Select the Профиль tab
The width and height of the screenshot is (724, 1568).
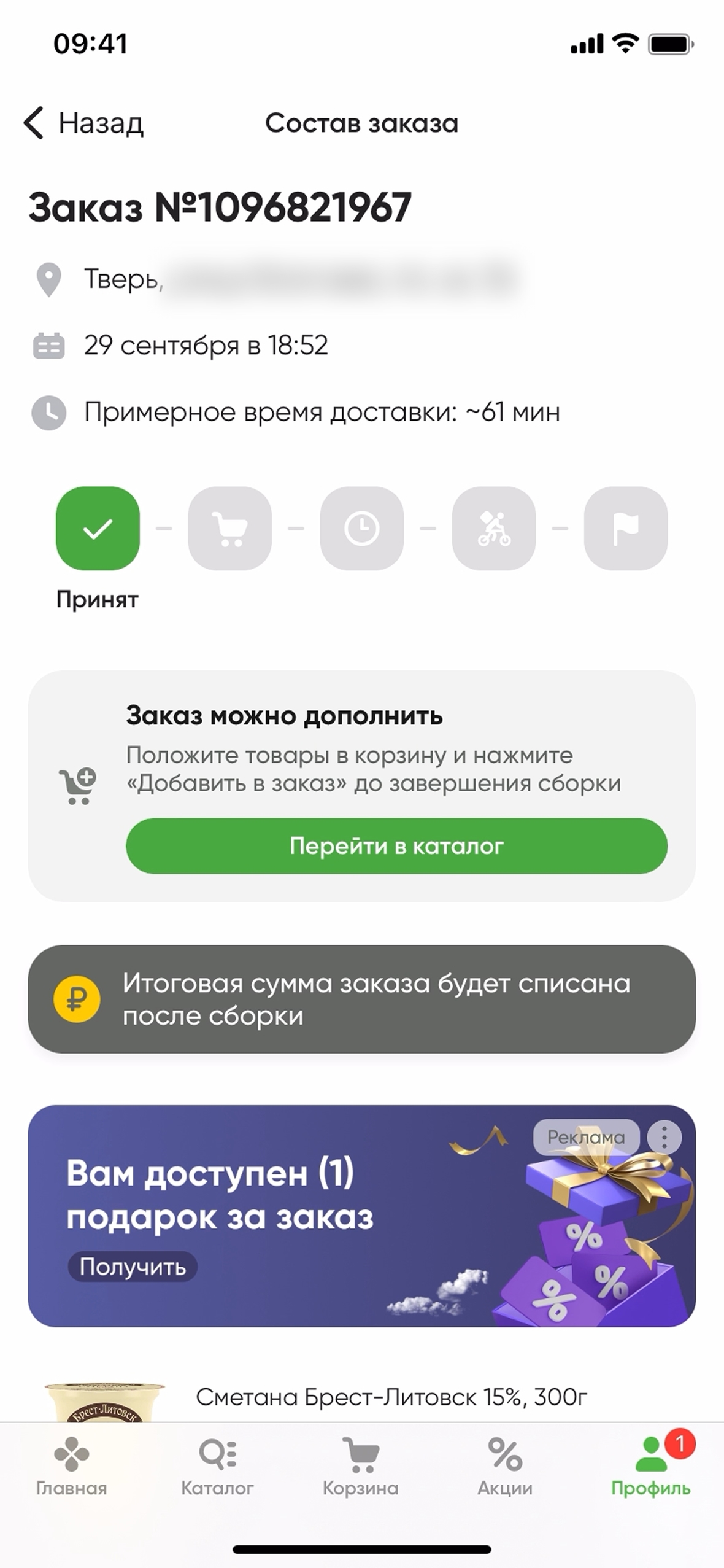[x=650, y=1468]
